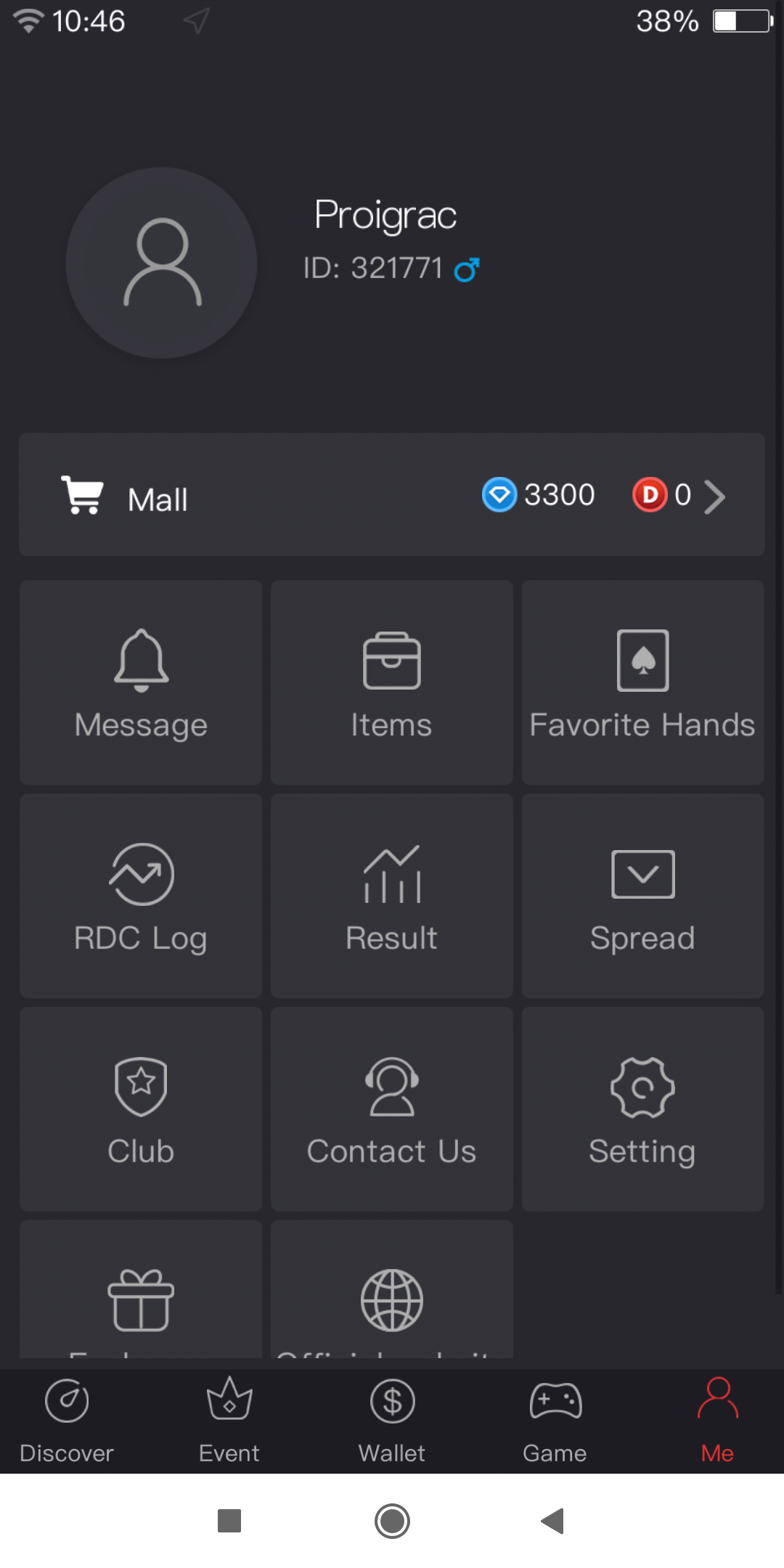This screenshot has height=1568, width=784.
Task: Open the Mall row
Action: tap(392, 496)
